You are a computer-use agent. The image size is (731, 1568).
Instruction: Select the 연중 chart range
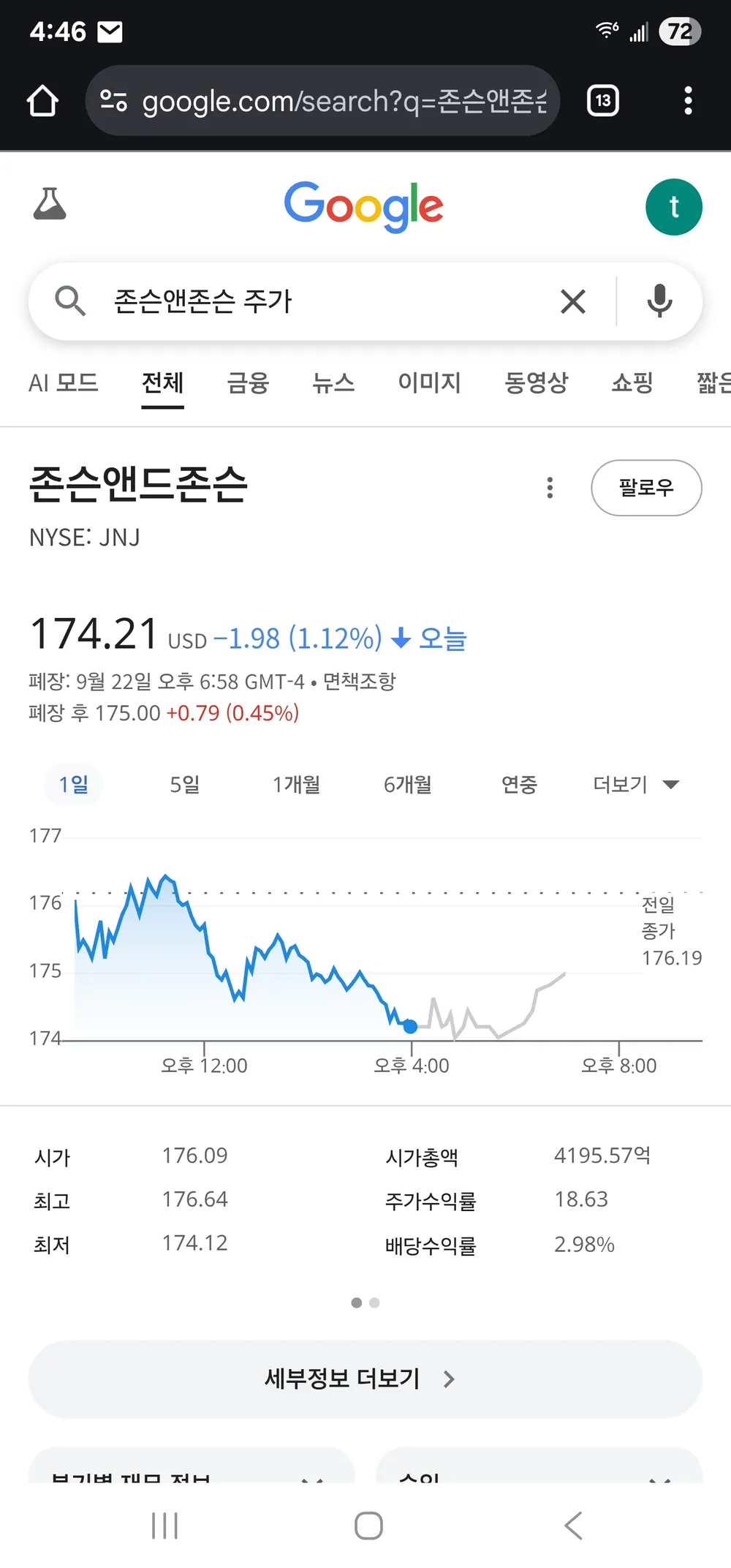click(518, 784)
